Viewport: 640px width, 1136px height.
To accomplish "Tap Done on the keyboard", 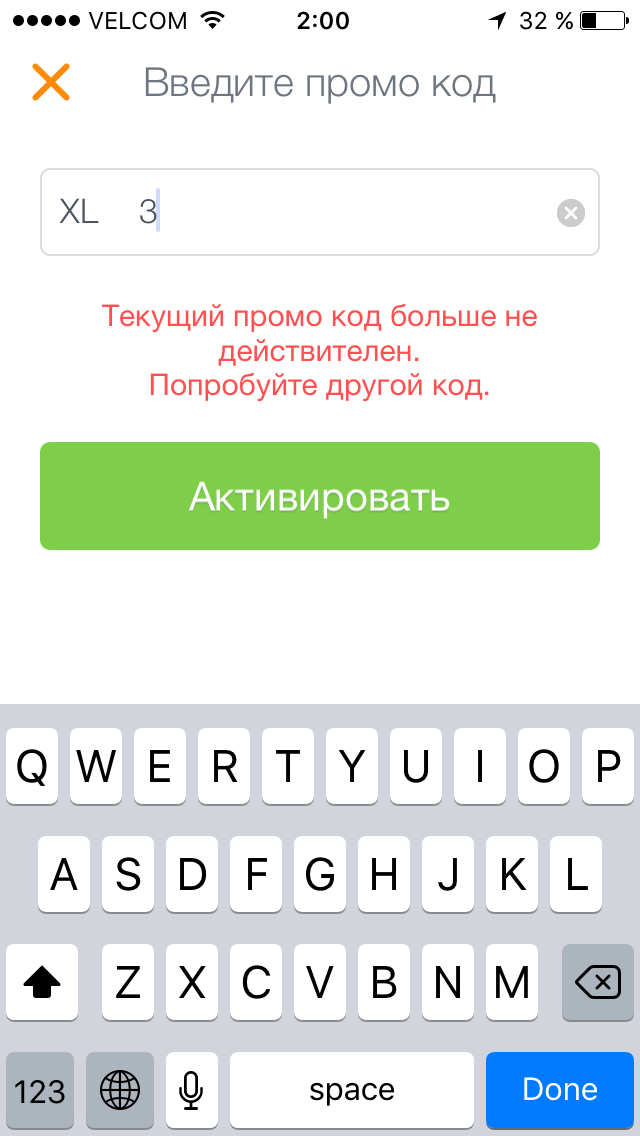I will tap(560, 1089).
